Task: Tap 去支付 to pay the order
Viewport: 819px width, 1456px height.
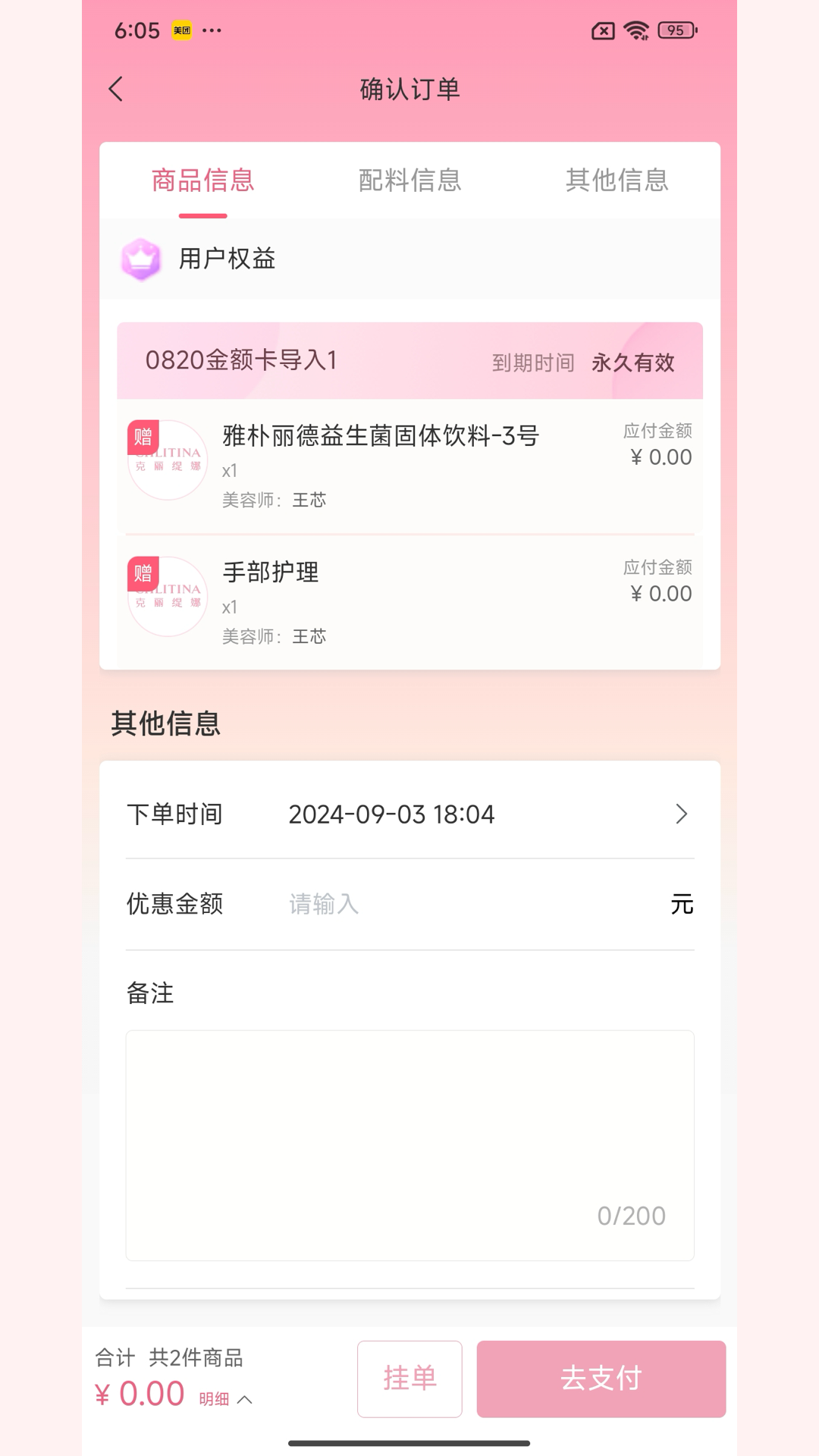Action: [601, 1379]
